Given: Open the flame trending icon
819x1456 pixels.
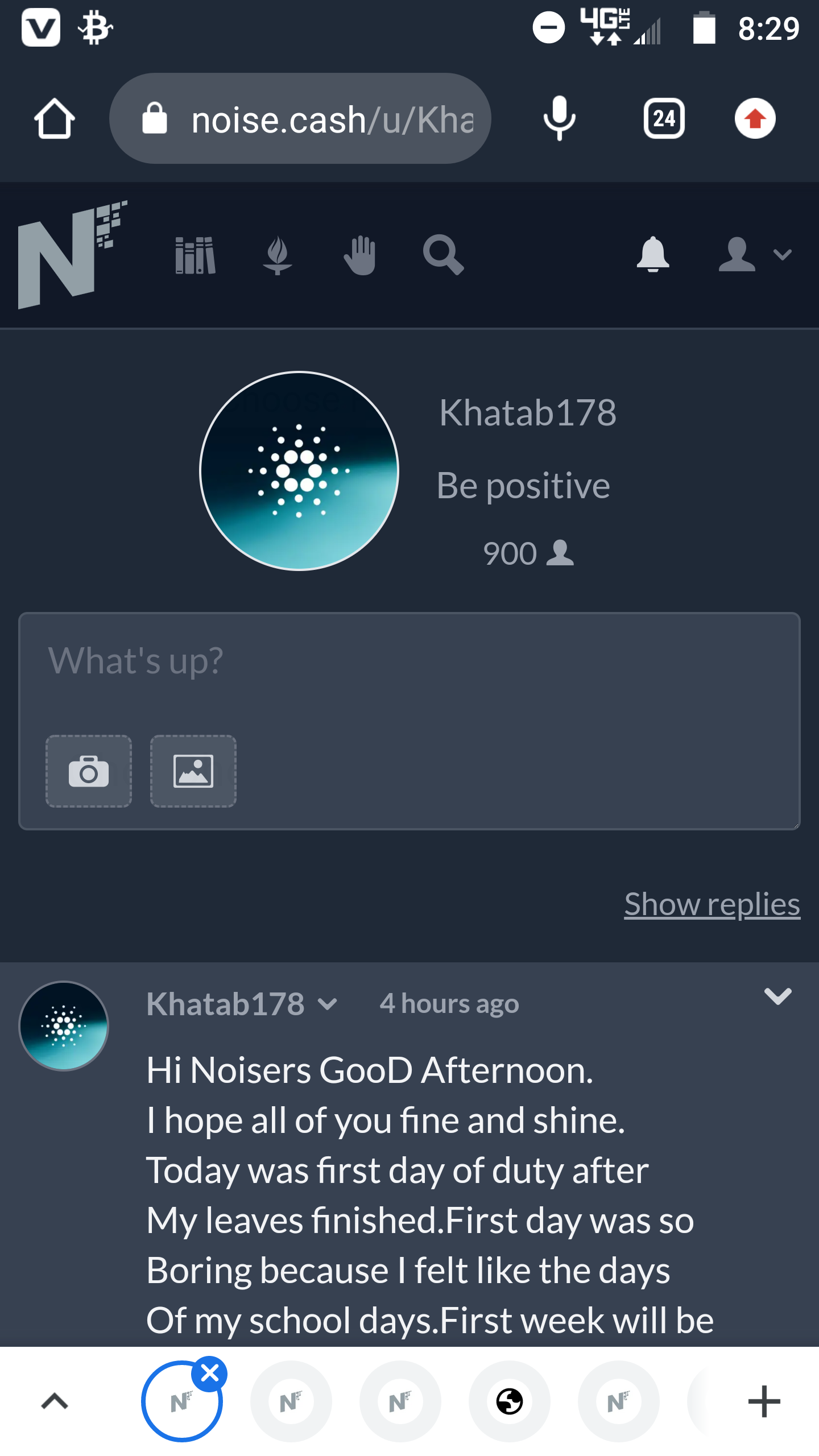Looking at the screenshot, I should [277, 255].
